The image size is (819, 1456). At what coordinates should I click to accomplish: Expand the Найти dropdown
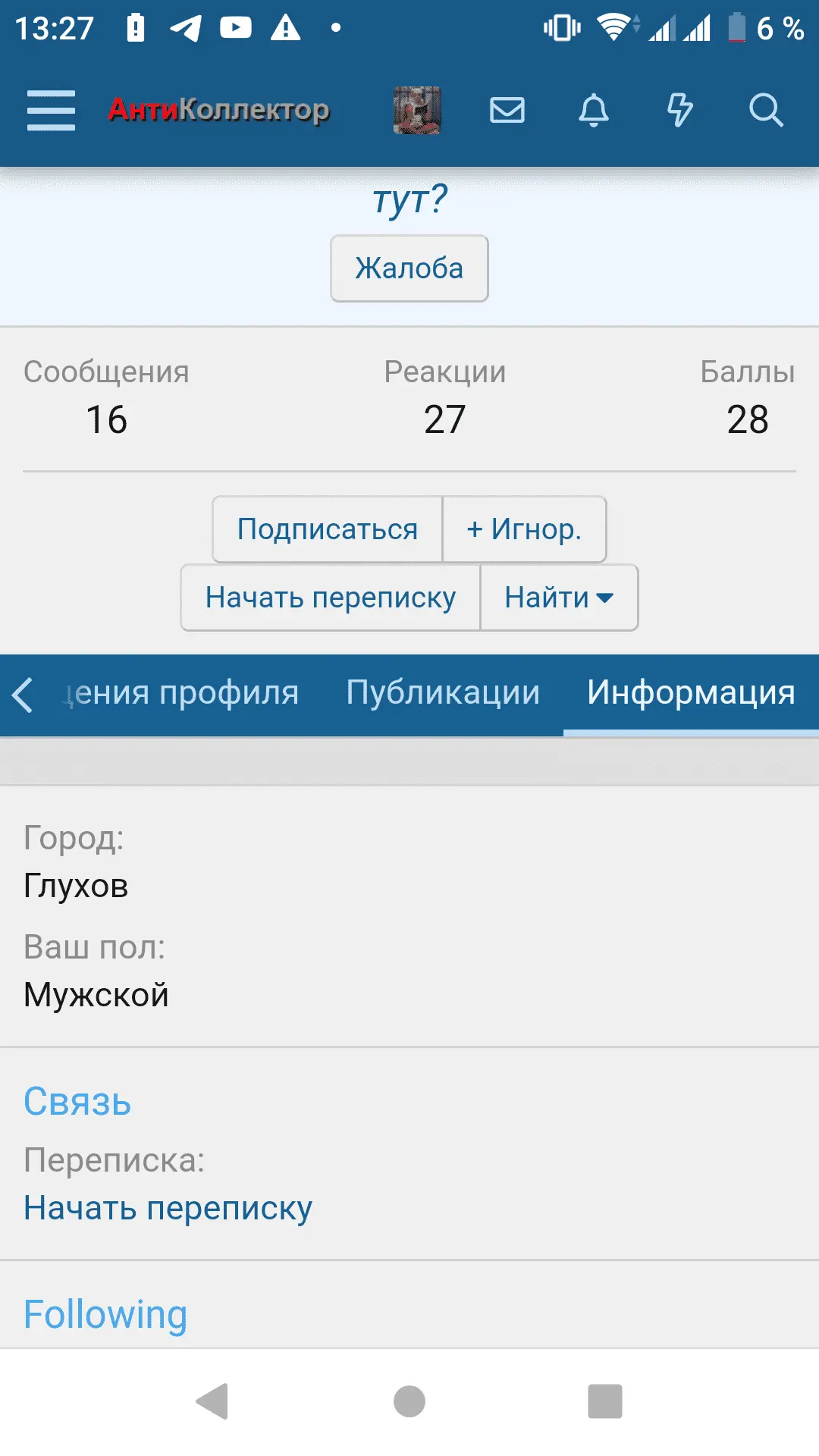point(559,598)
